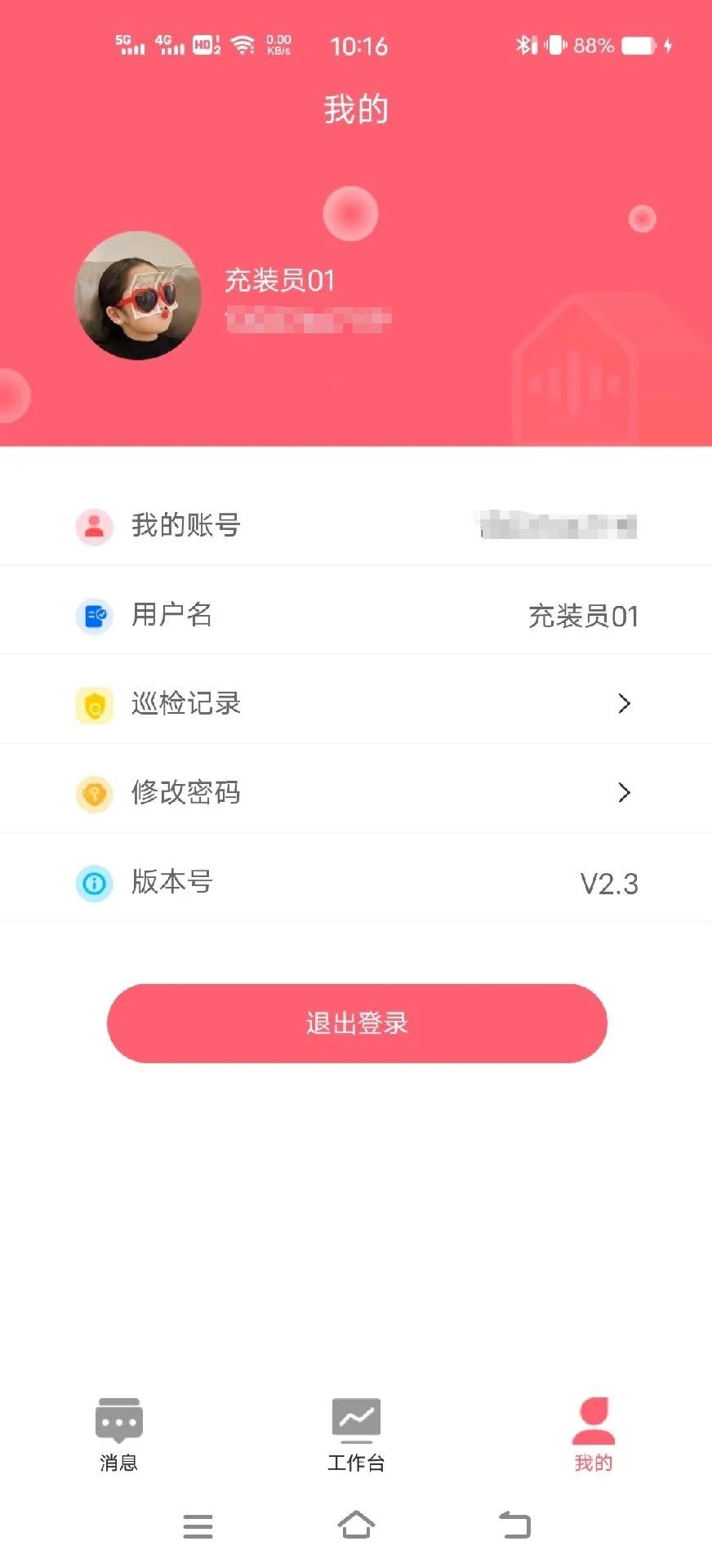Screen dimensions: 712x1568
Task: Tap the profile avatar photo
Action: click(x=138, y=296)
